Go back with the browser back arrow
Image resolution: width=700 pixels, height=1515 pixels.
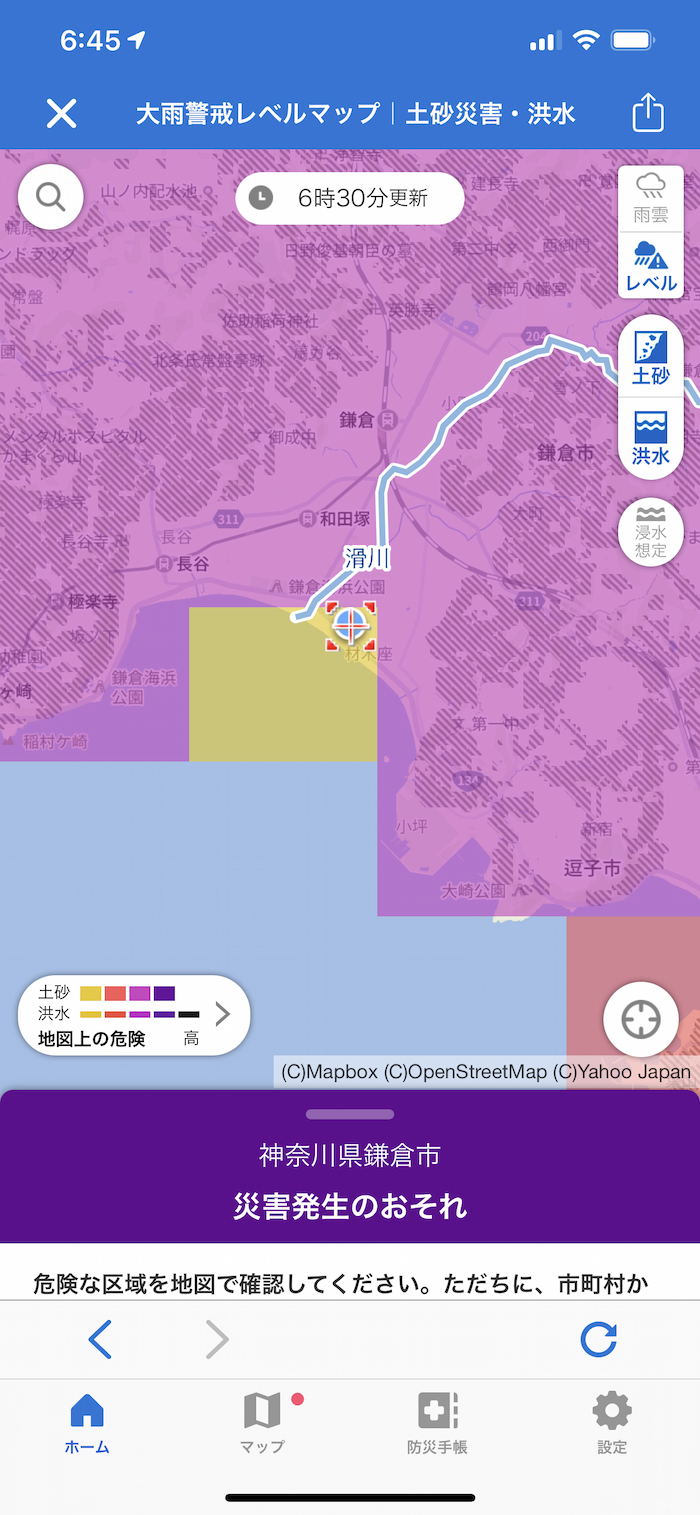[x=100, y=1339]
